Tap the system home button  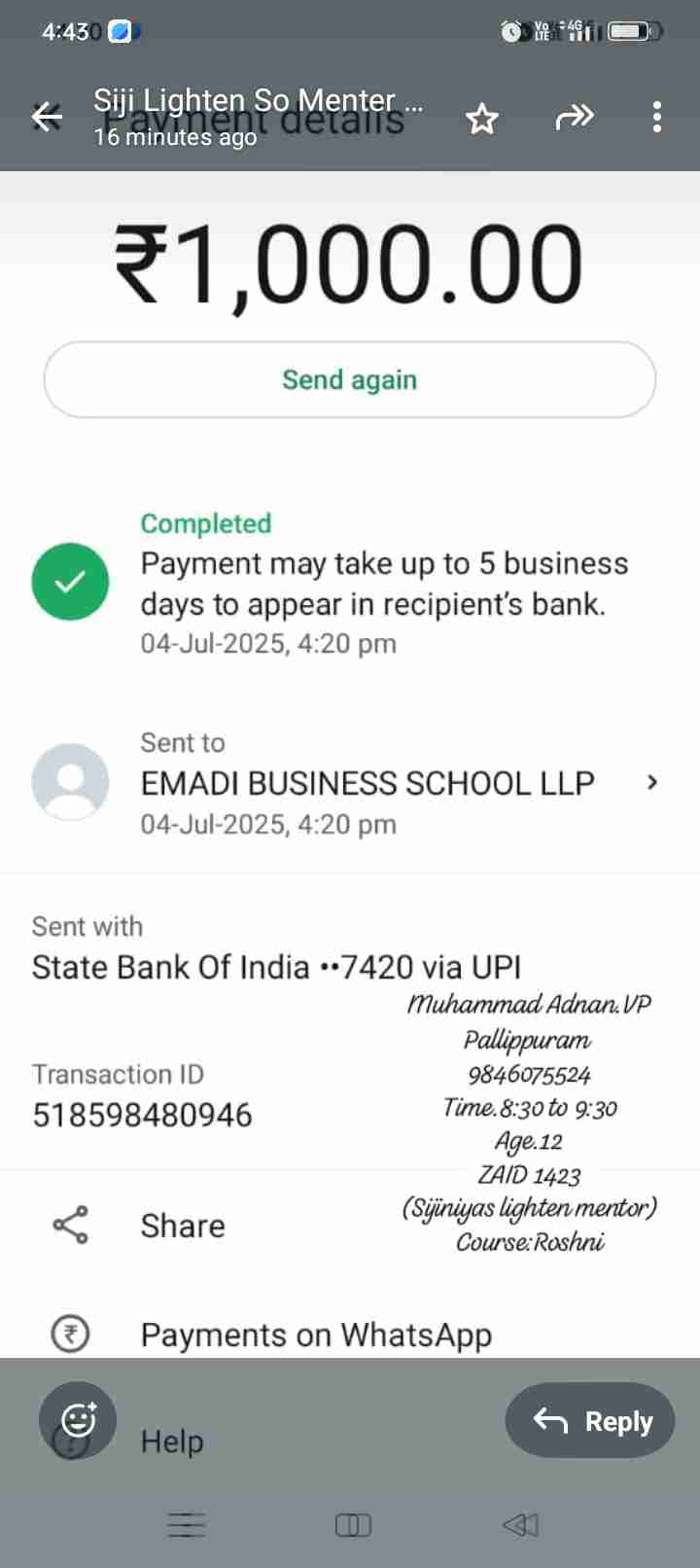coord(353,1525)
